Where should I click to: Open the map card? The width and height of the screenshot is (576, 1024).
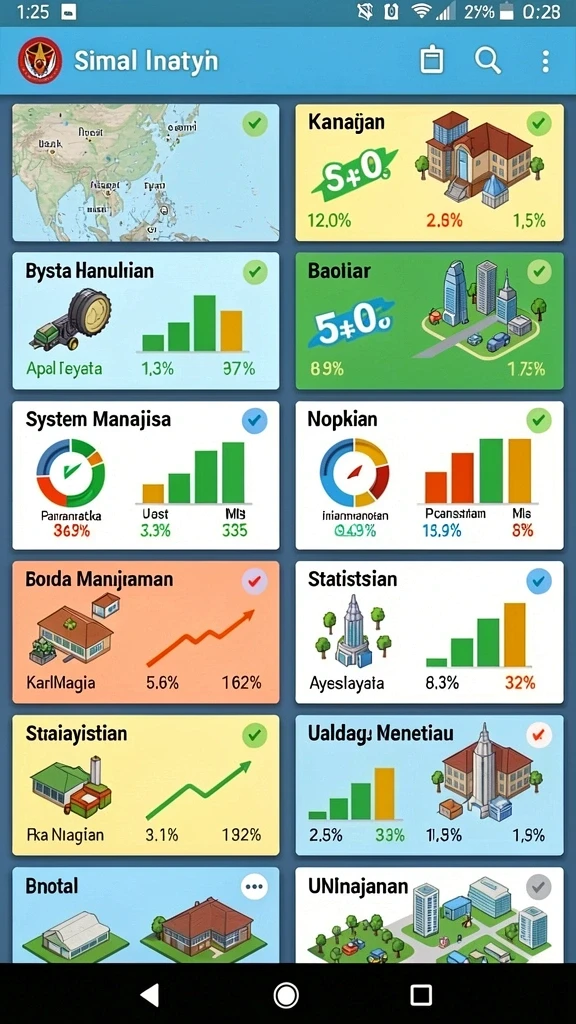pyautogui.click(x=146, y=172)
